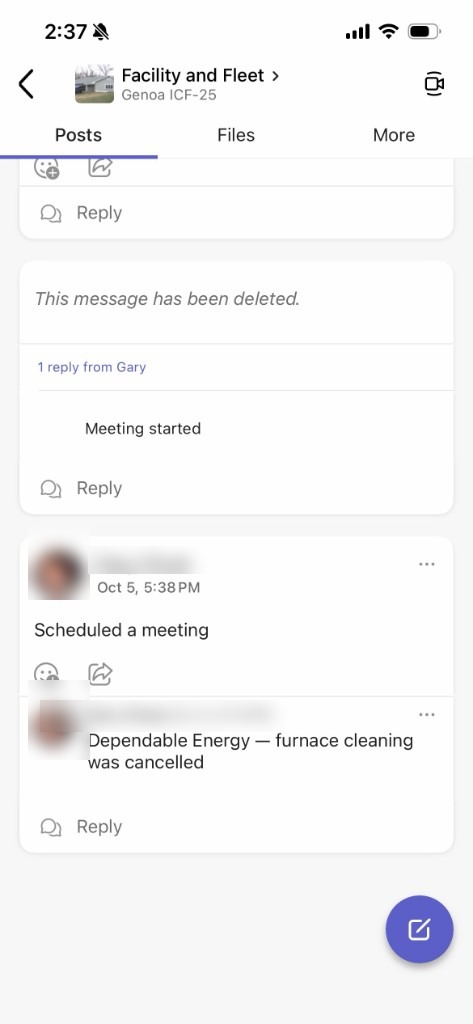473x1024 pixels.
Task: Start a video meeting from the header icon
Action: point(434,84)
